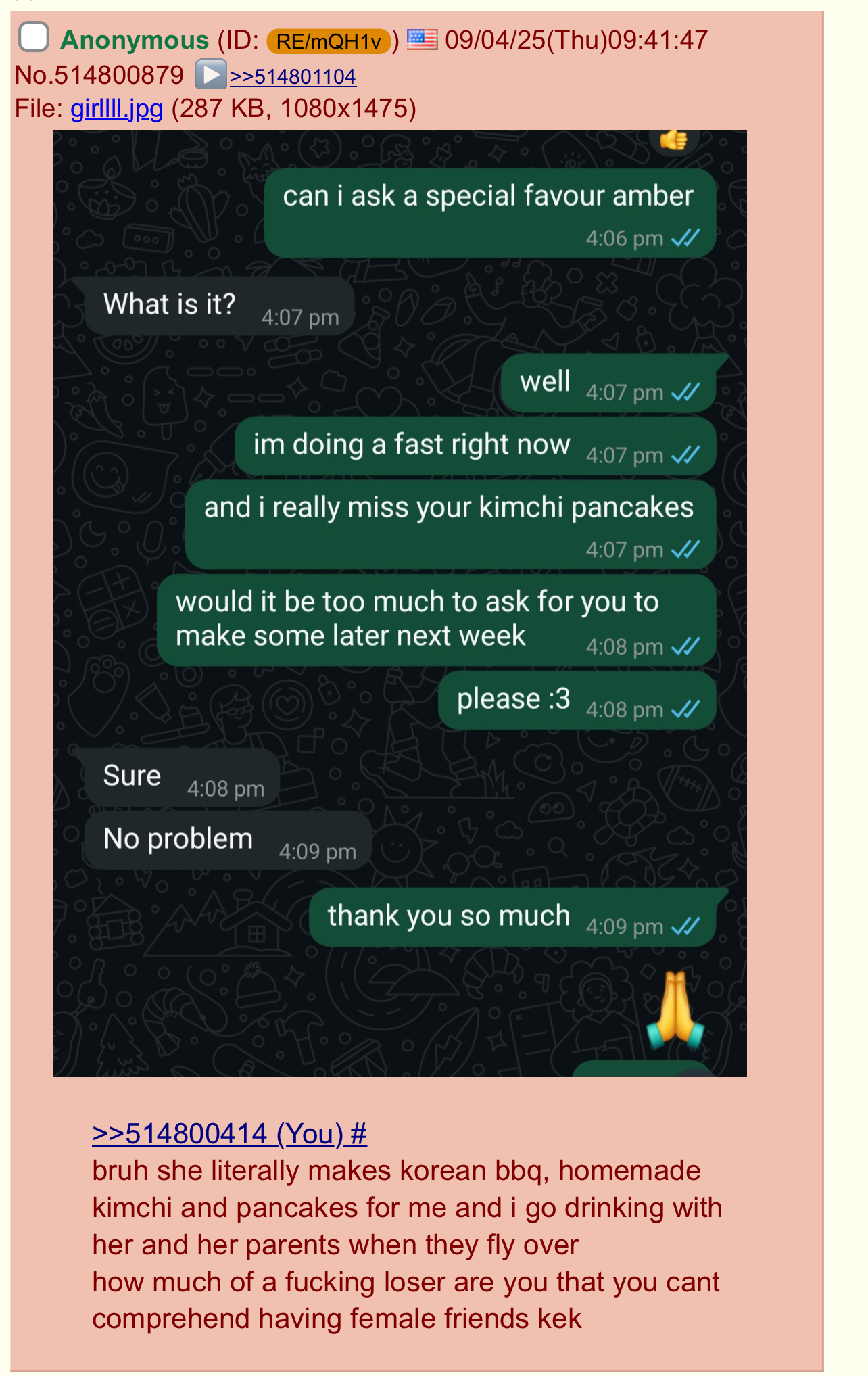Tap the poster ID RE/mQH1v badge
The width and height of the screenshot is (868, 1376).
(329, 41)
